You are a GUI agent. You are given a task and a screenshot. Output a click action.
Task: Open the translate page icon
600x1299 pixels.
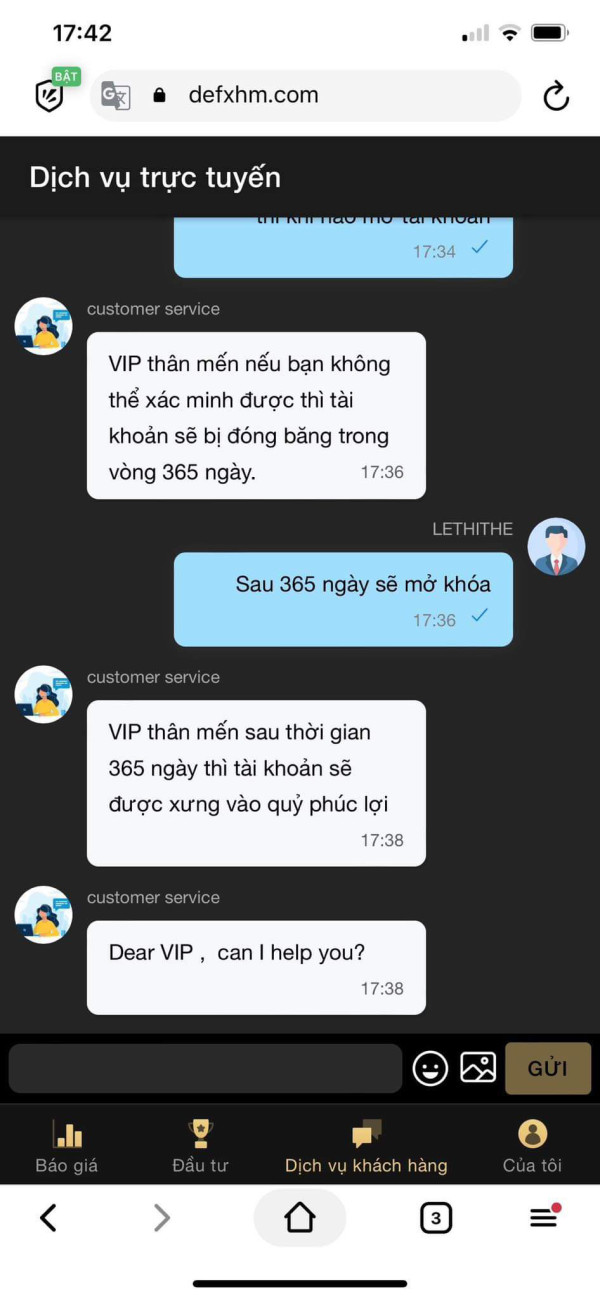click(116, 96)
